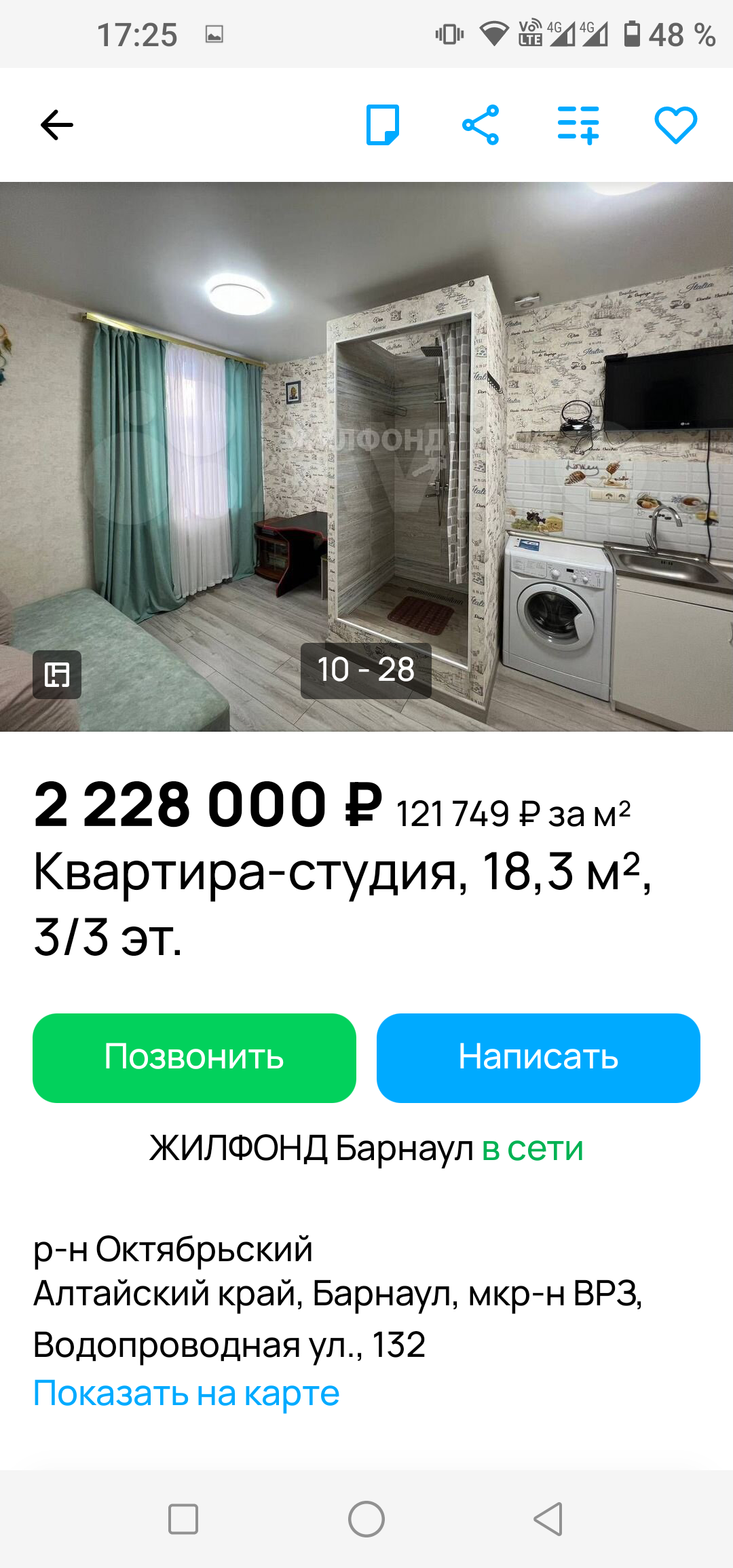Save listing to favorites with the heart
Viewport: 733px width, 1568px height.
coord(675,125)
